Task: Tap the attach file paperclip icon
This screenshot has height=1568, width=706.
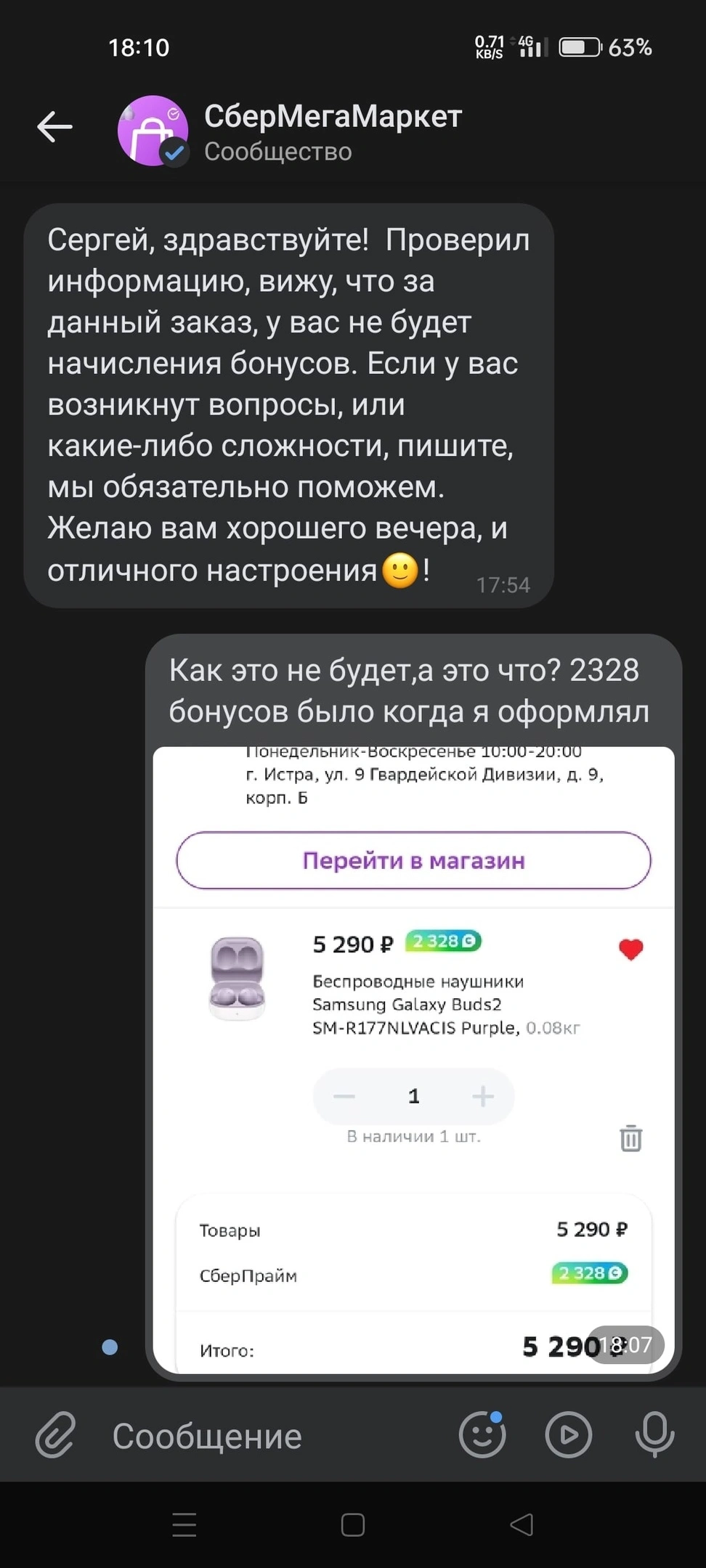Action: click(56, 1435)
